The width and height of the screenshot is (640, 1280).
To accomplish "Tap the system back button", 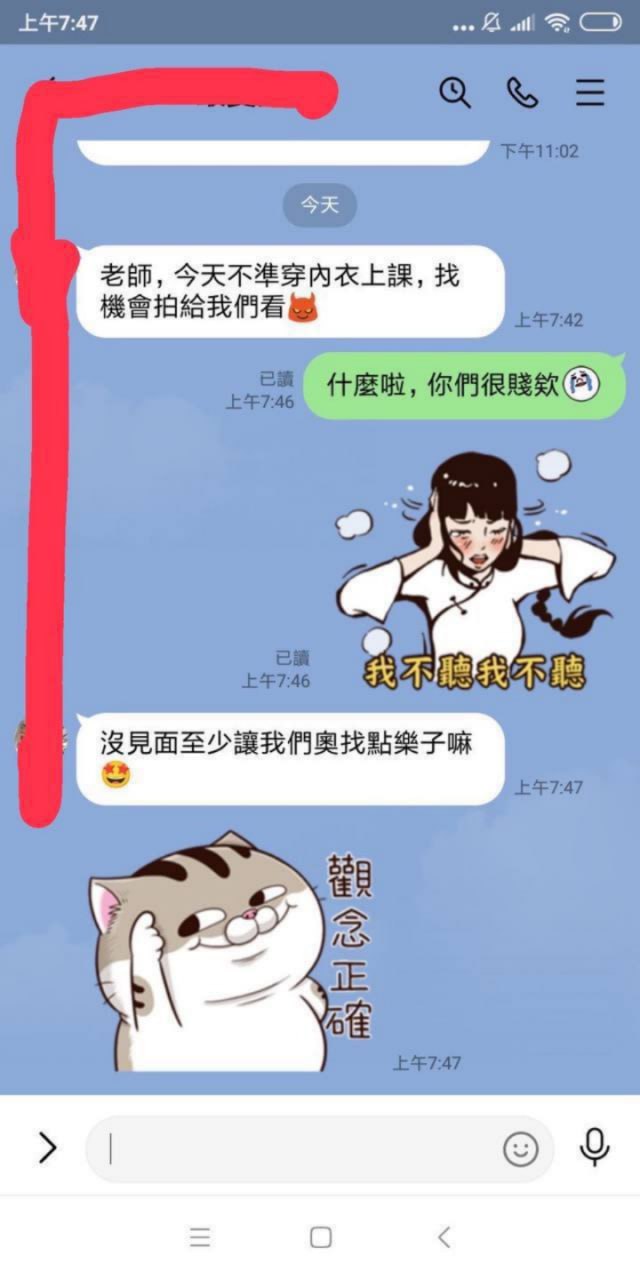I will point(444,1237).
